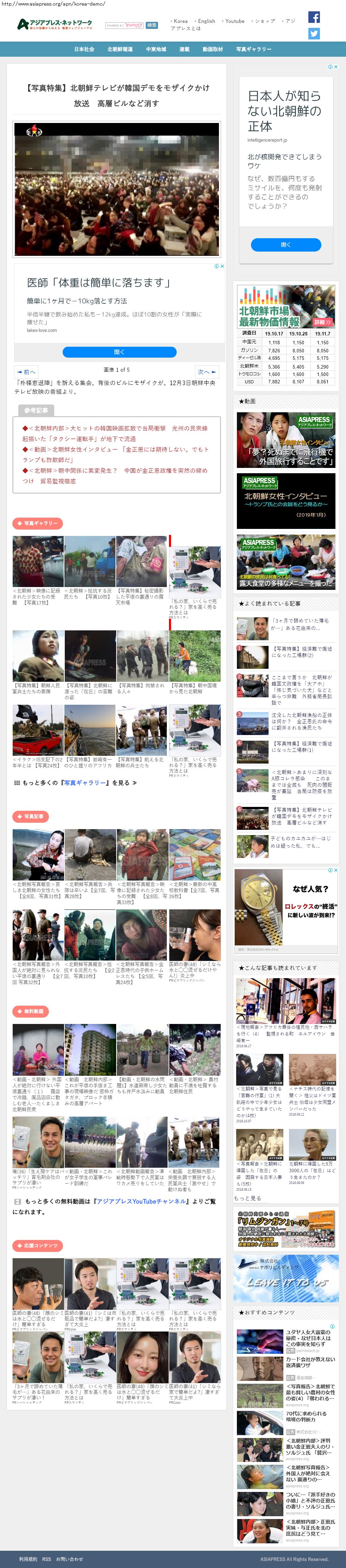Tap the Yahoo search input box
Viewport: 346px width, 1568px height.
click(125, 26)
